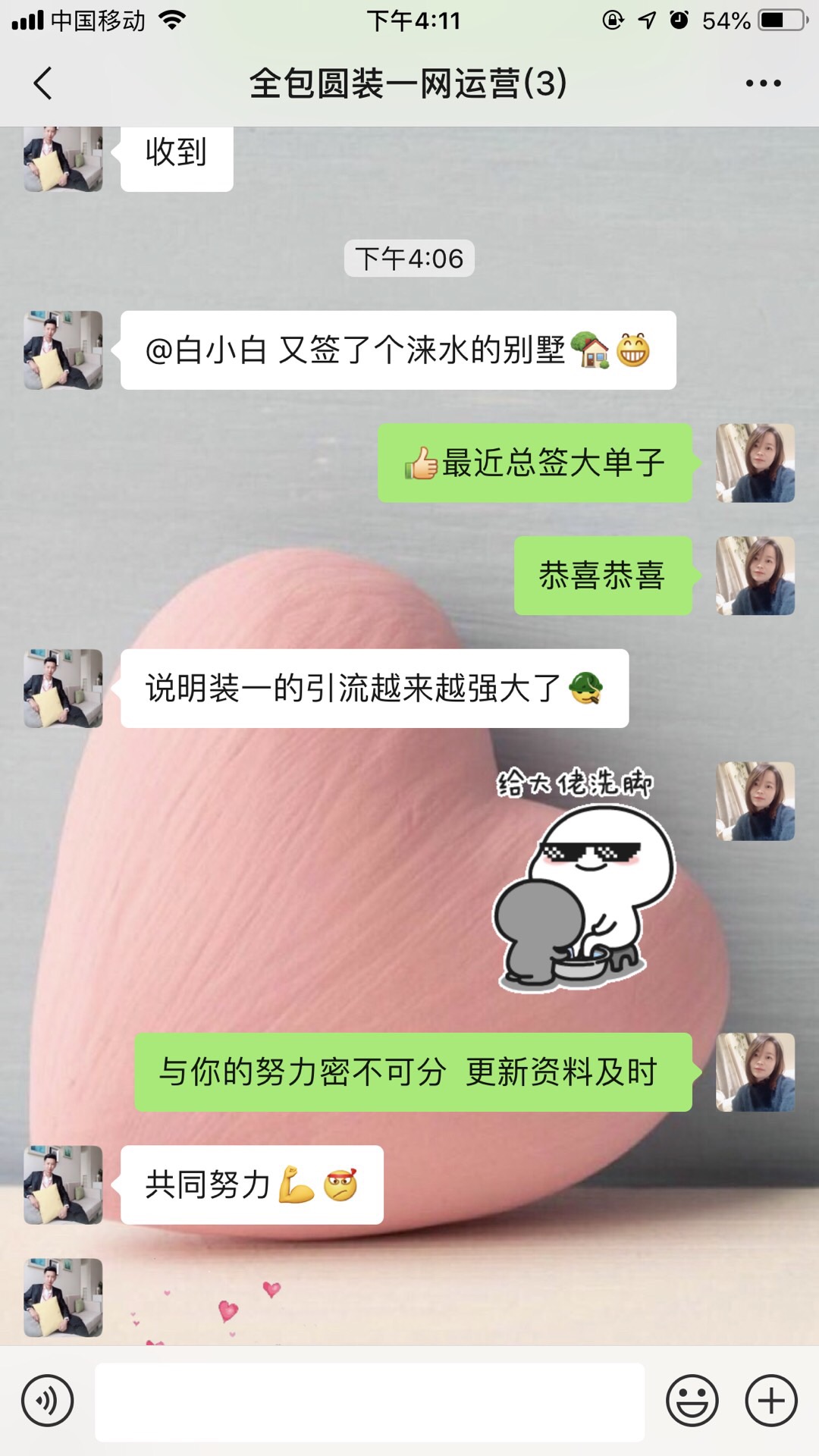Tap my avatar next to 恭喜恭喜
Viewport: 819px width, 1456px height.
click(x=755, y=576)
